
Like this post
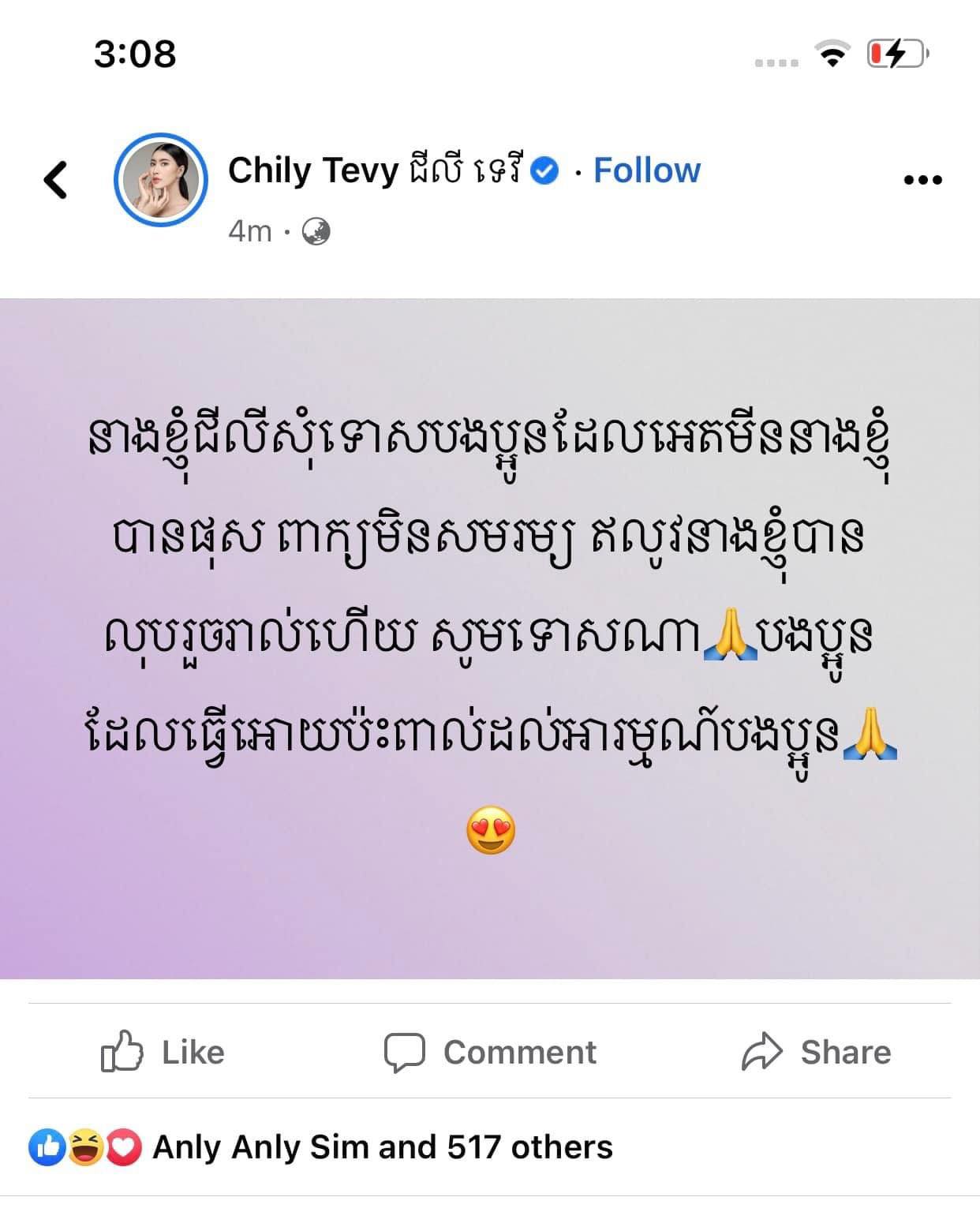click(x=163, y=1052)
